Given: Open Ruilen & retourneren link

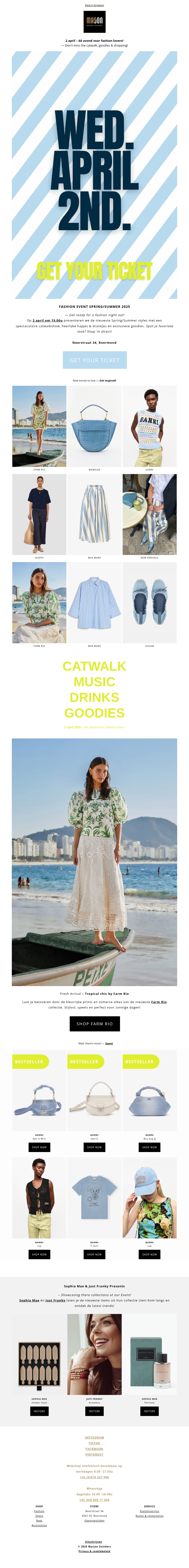Looking at the screenshot, I should pos(149,1516).
